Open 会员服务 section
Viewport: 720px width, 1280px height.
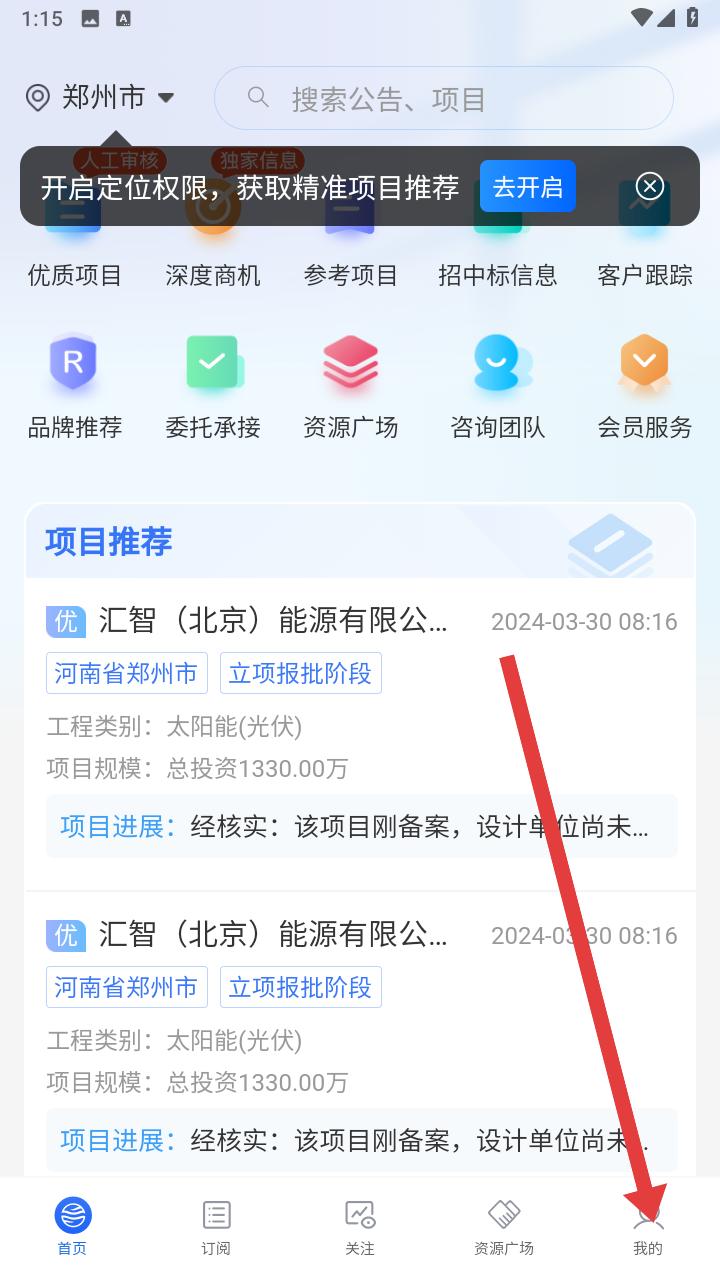(x=644, y=385)
